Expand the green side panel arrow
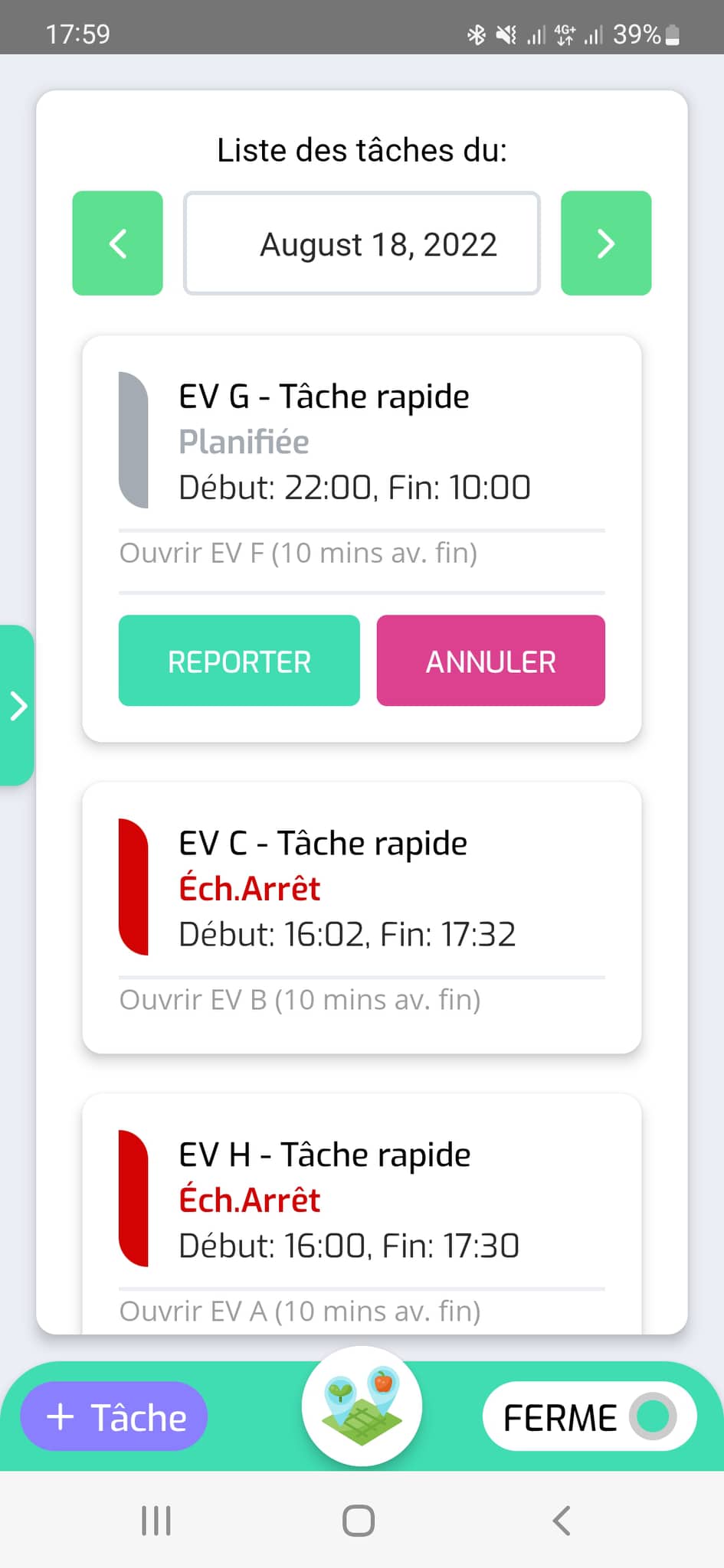This screenshot has width=724, height=1568. (18, 705)
